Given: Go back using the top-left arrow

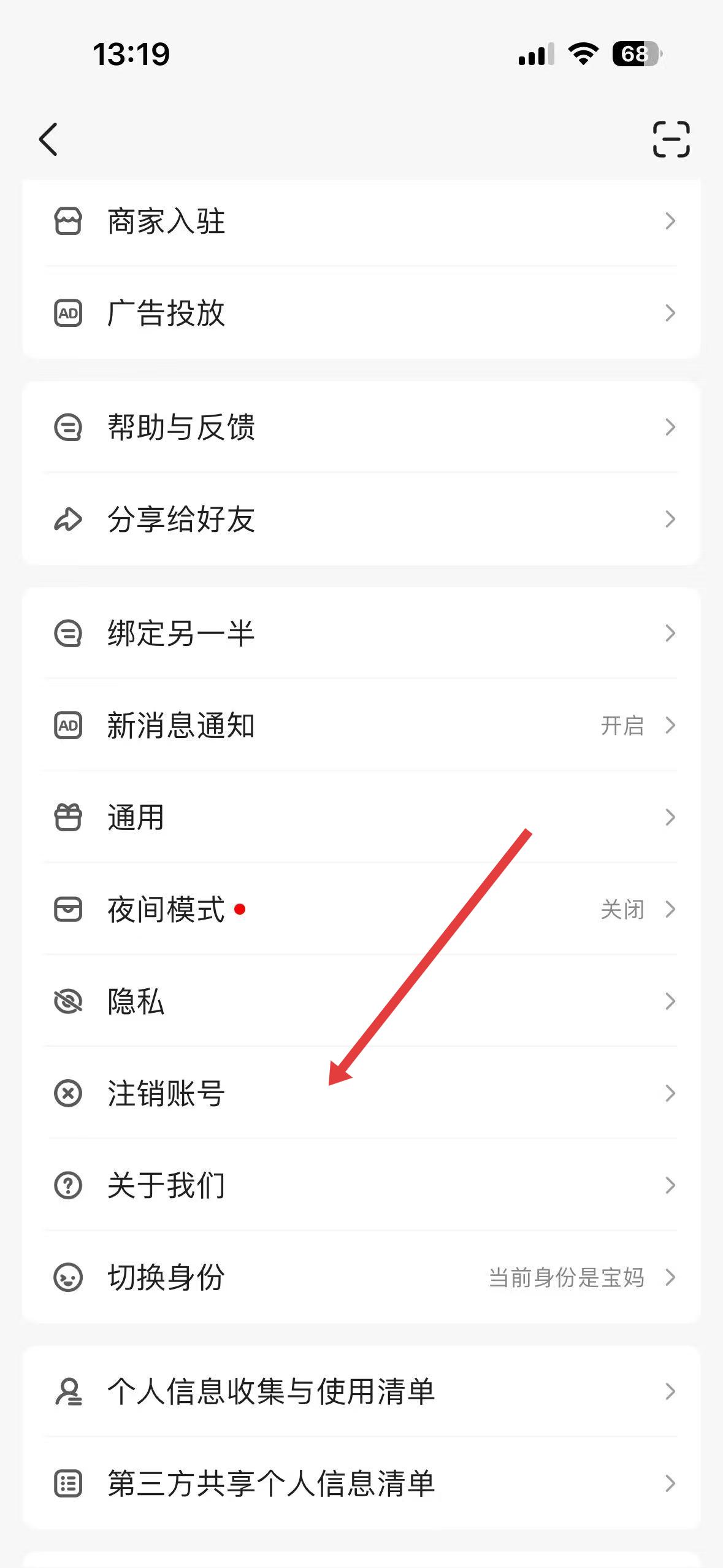Looking at the screenshot, I should click(48, 139).
